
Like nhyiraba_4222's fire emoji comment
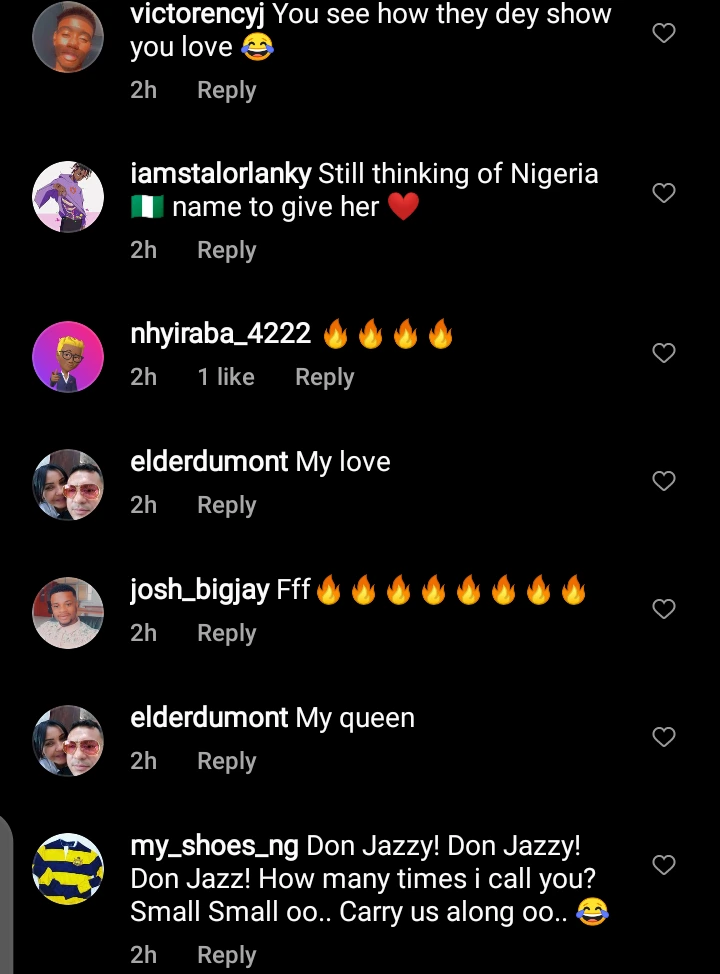pyautogui.click(x=664, y=353)
